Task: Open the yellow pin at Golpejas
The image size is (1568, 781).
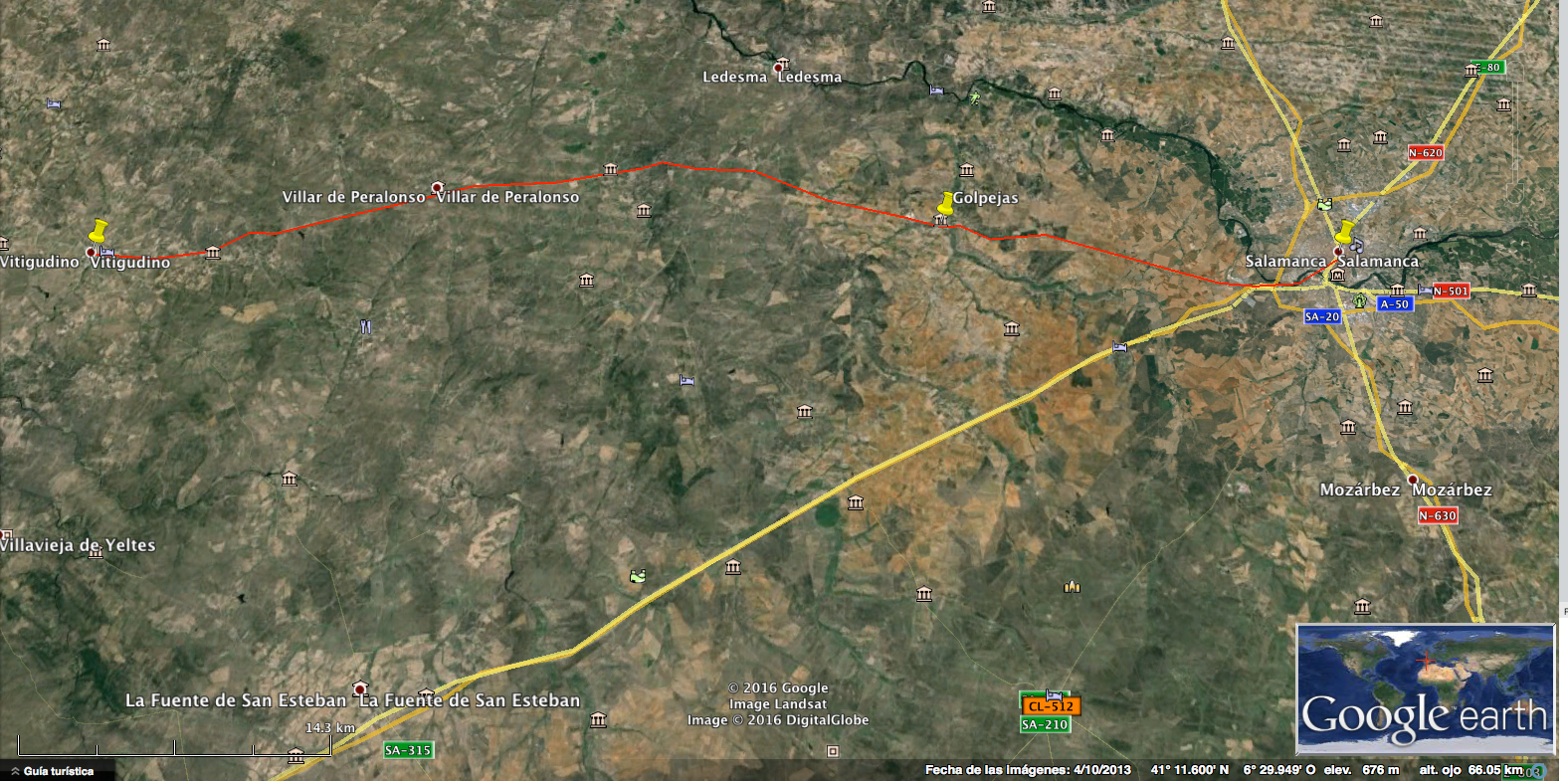Action: point(945,203)
